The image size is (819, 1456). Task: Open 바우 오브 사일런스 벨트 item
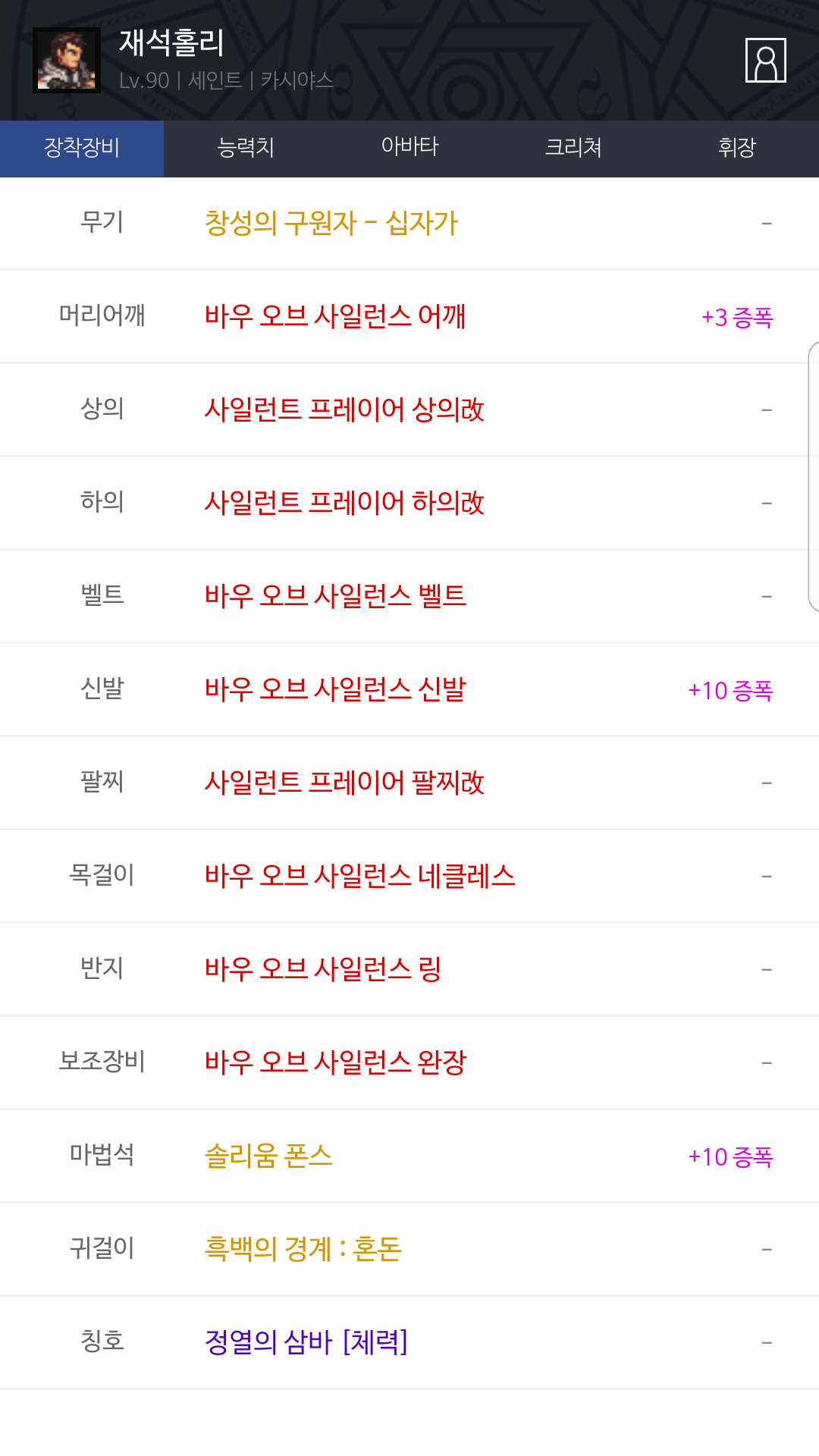click(x=335, y=596)
